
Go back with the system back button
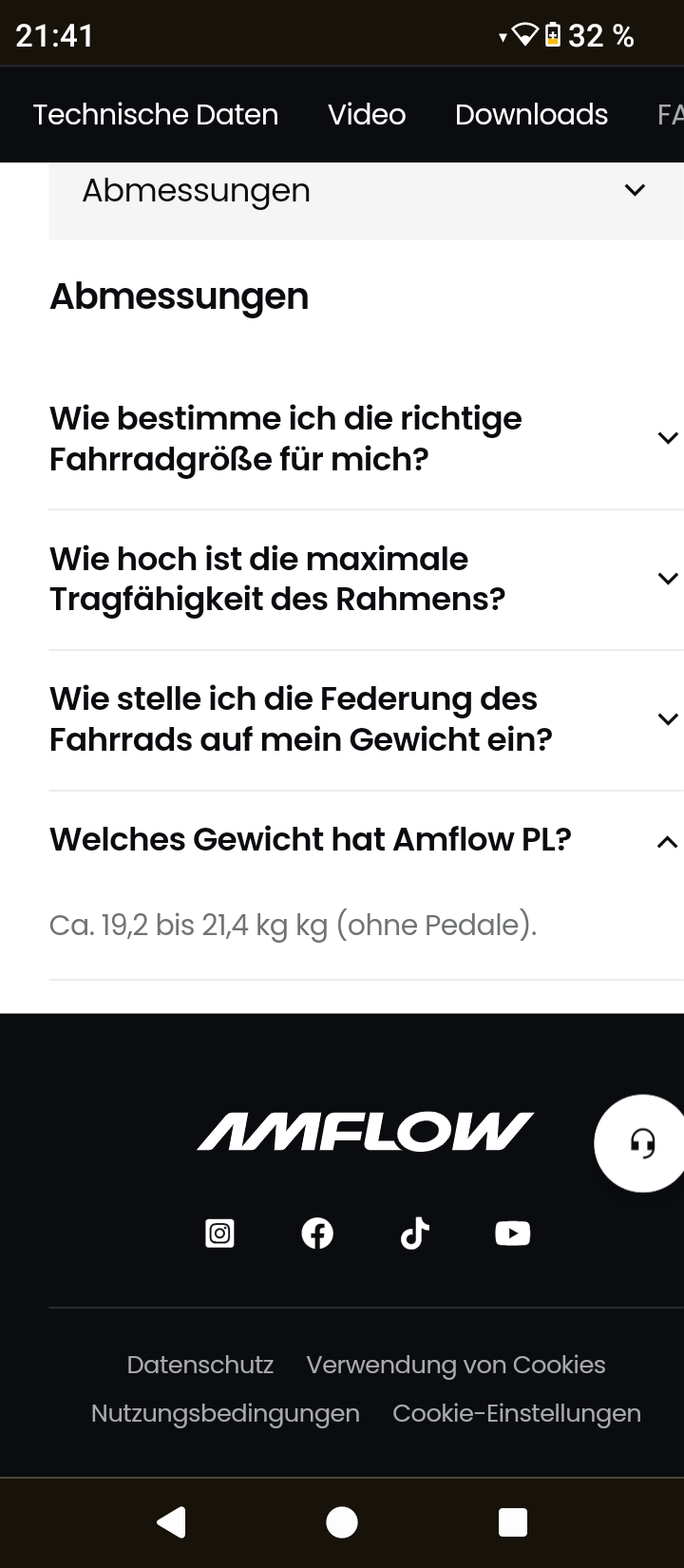pyautogui.click(x=171, y=1522)
